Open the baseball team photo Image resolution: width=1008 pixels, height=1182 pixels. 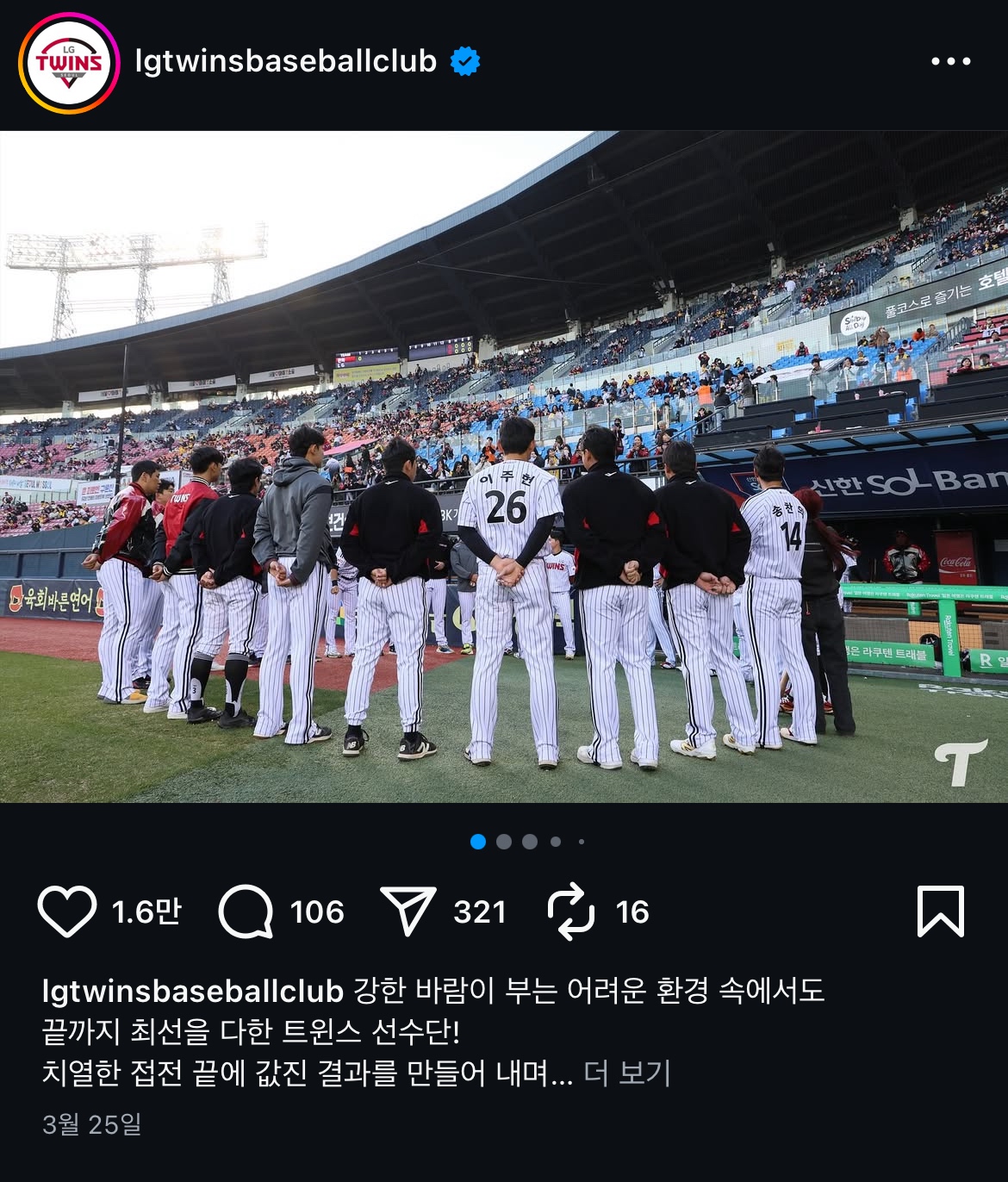click(504, 466)
